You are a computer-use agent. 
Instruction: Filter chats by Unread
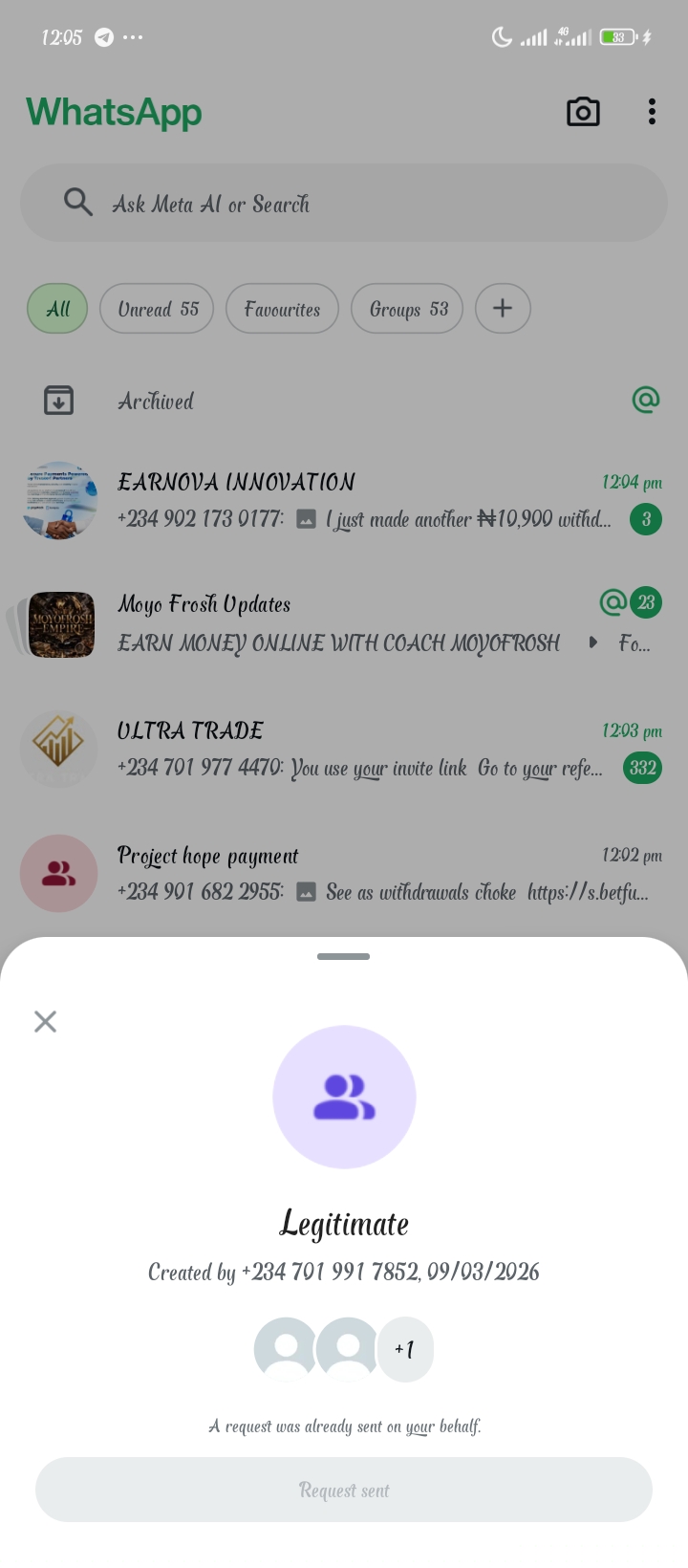(157, 309)
